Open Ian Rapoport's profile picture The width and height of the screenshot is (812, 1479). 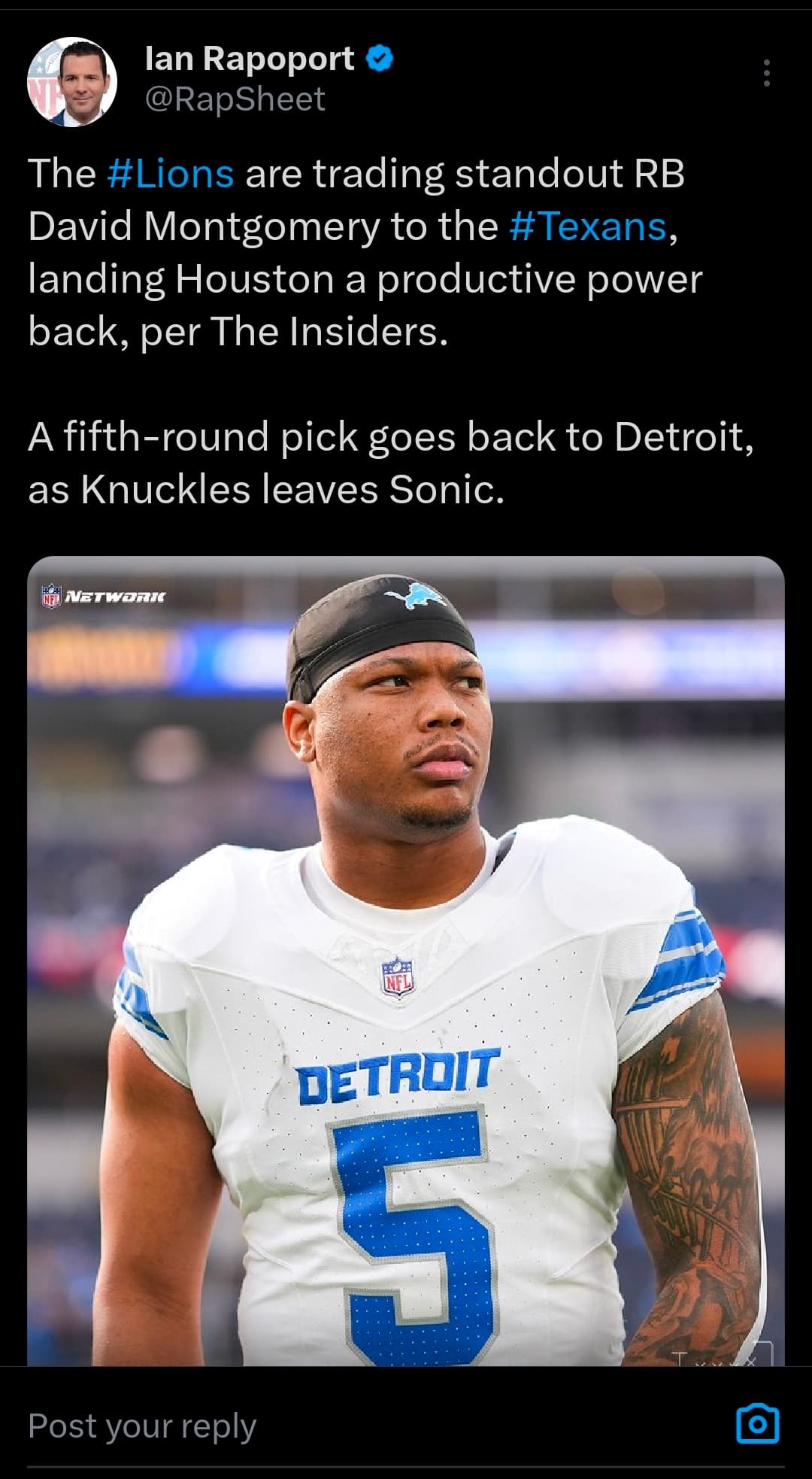click(72, 81)
